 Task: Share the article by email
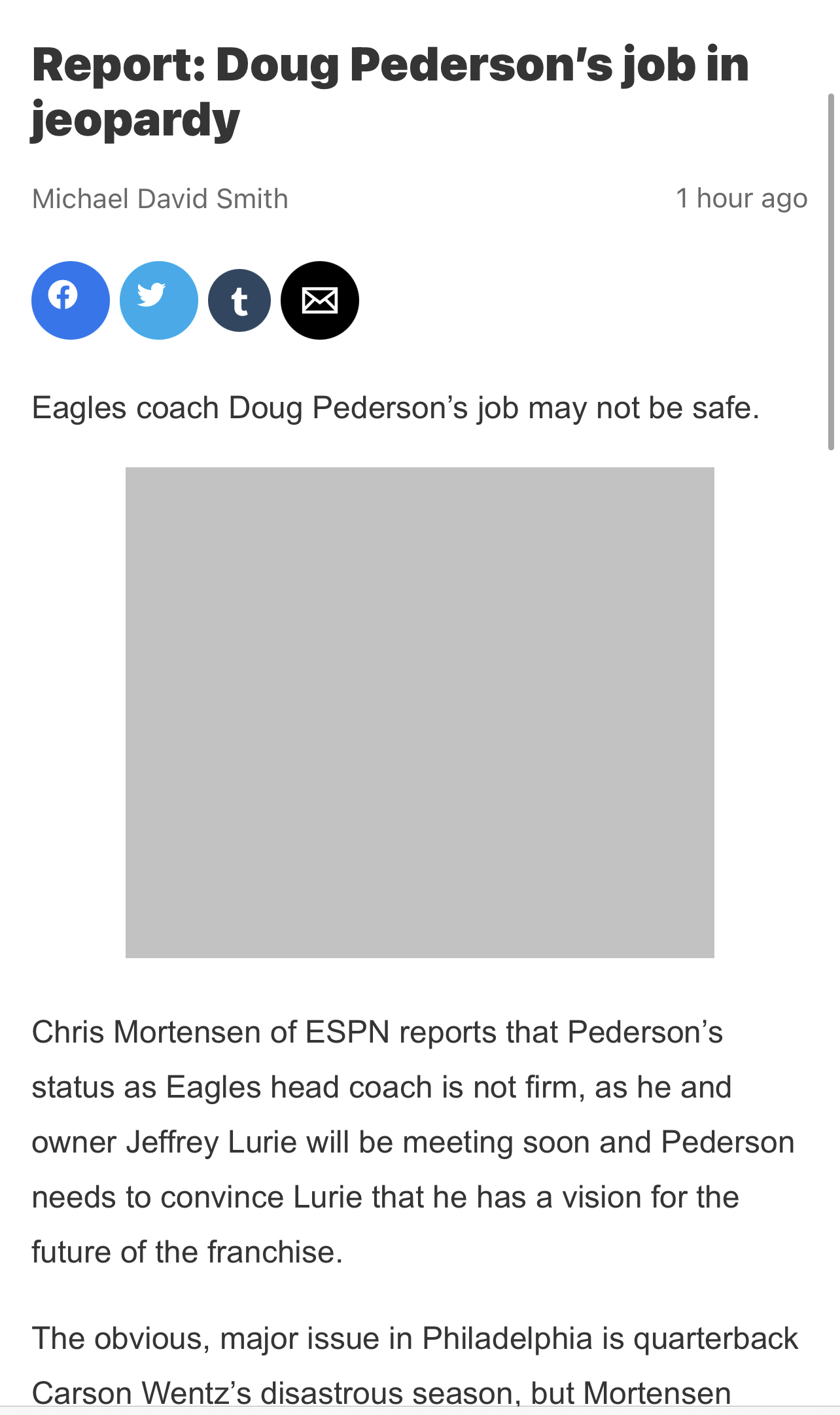coord(320,300)
